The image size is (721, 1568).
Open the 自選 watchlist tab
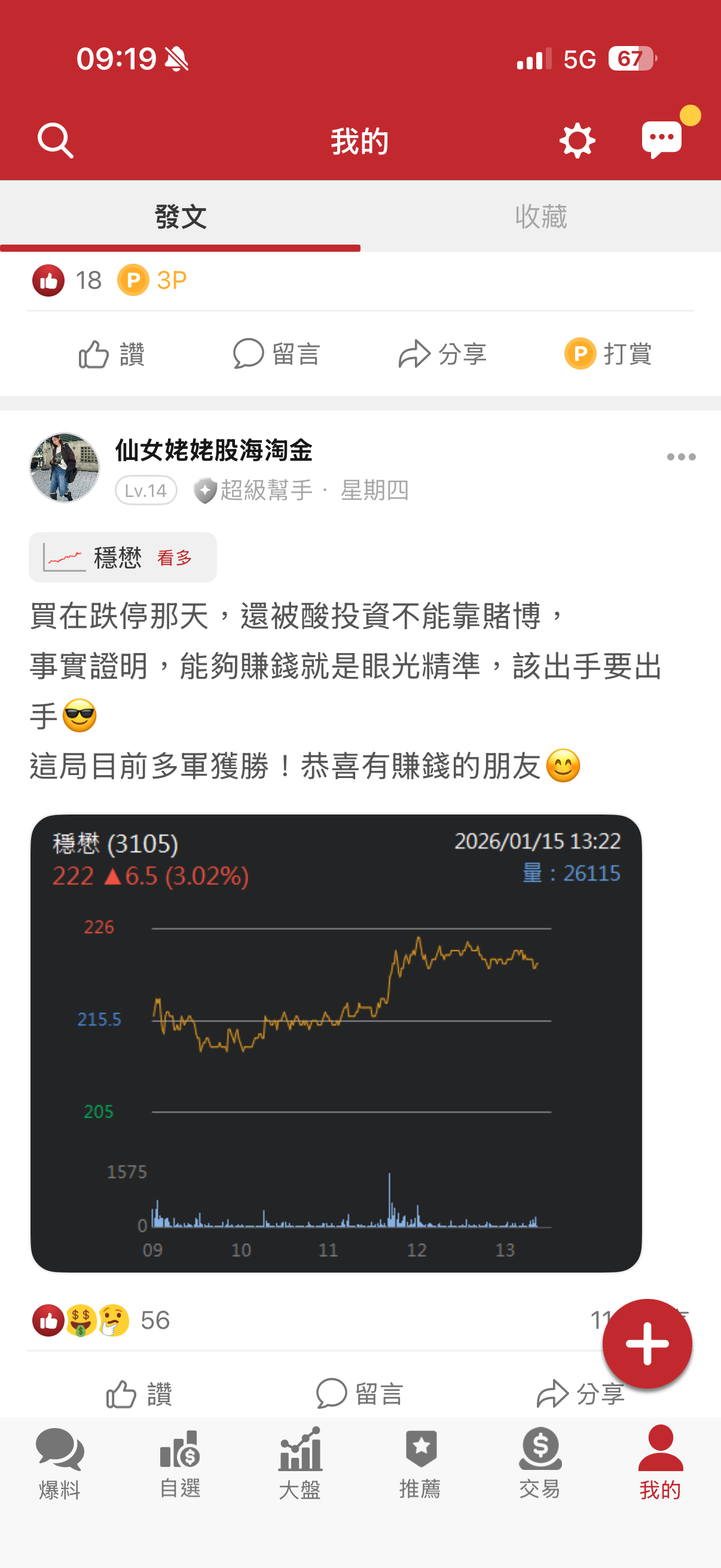(x=179, y=1463)
